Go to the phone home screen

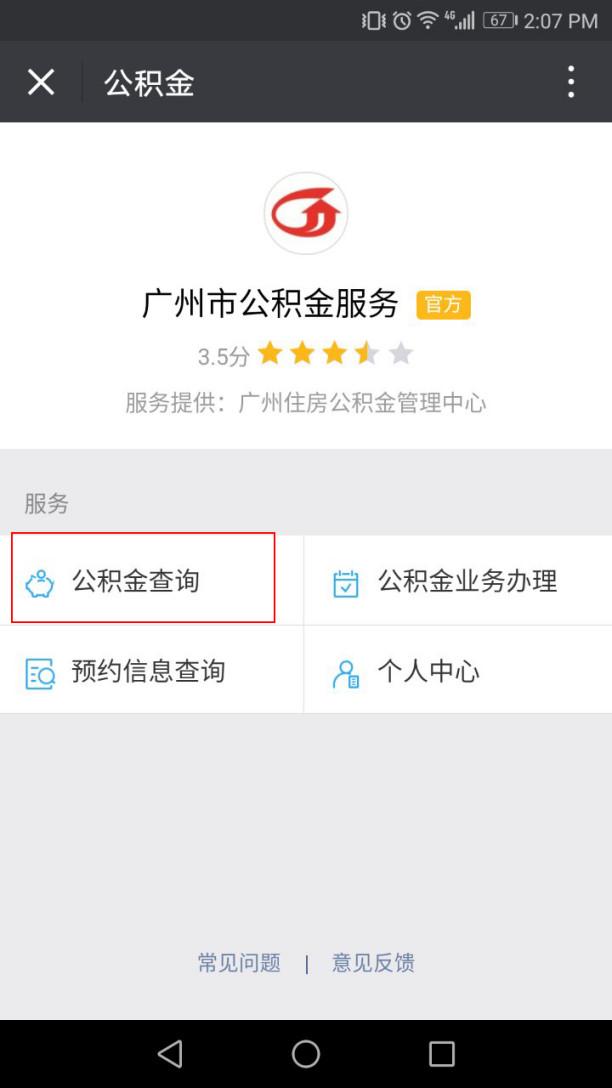[x=306, y=1053]
